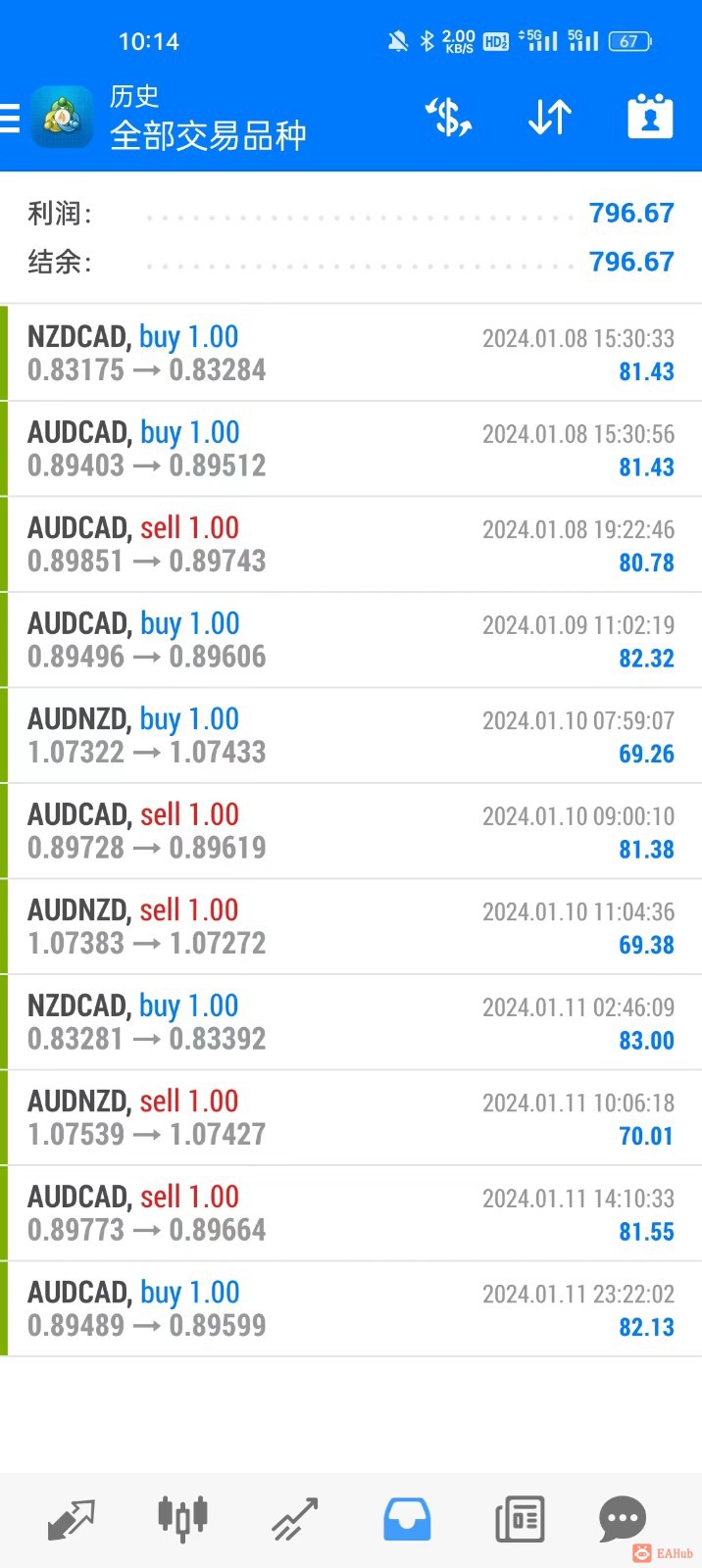The image size is (702, 1568).
Task: Open the NZDCAD buy trade with profit 83.00
Action: (x=351, y=1022)
